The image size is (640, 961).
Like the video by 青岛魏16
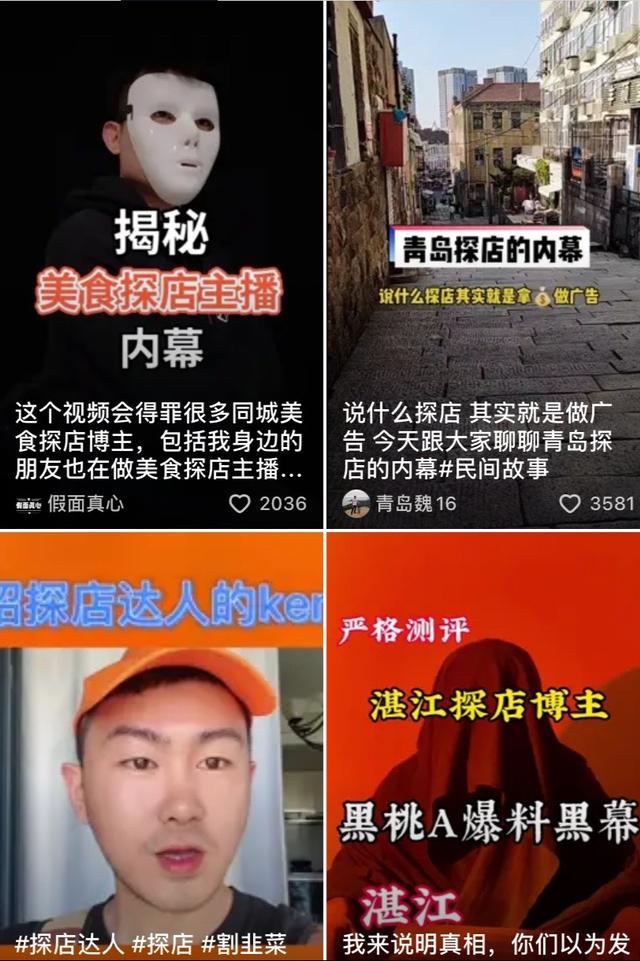tap(569, 504)
